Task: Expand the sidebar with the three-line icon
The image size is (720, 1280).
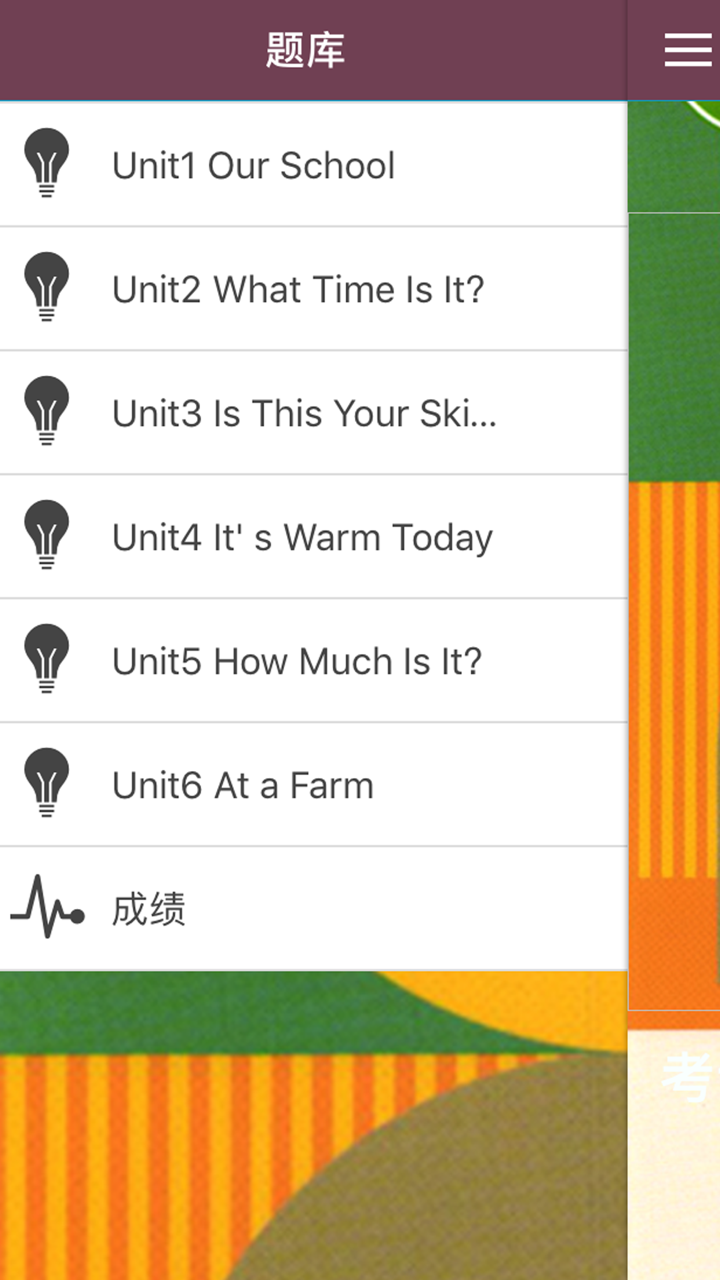Action: [x=689, y=49]
